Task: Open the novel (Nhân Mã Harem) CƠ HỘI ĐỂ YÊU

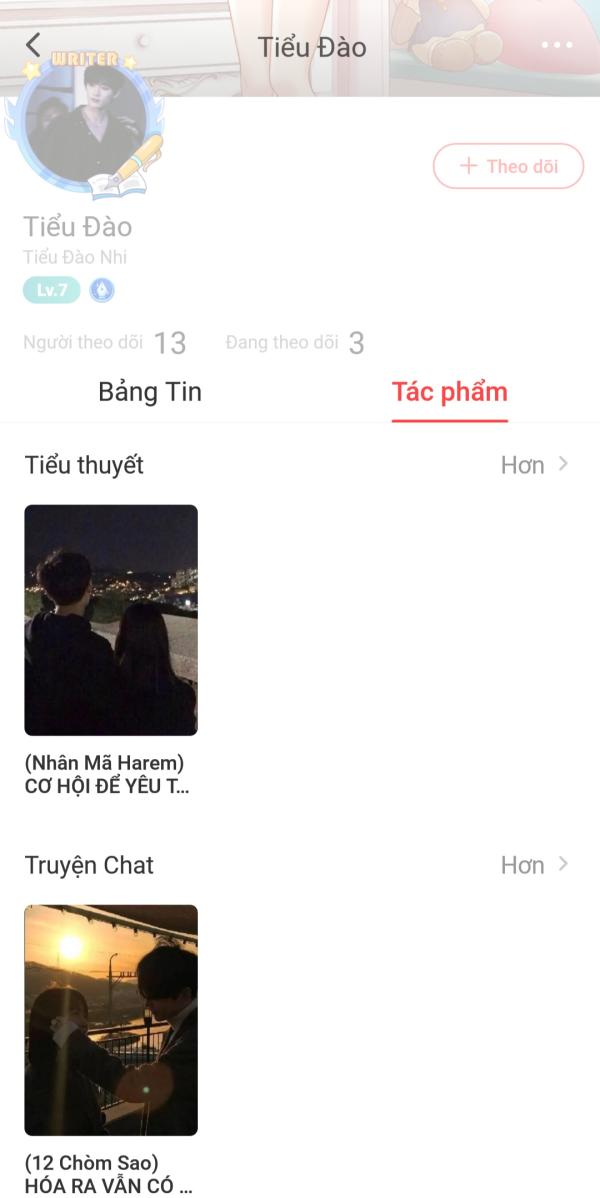Action: pyautogui.click(x=111, y=650)
